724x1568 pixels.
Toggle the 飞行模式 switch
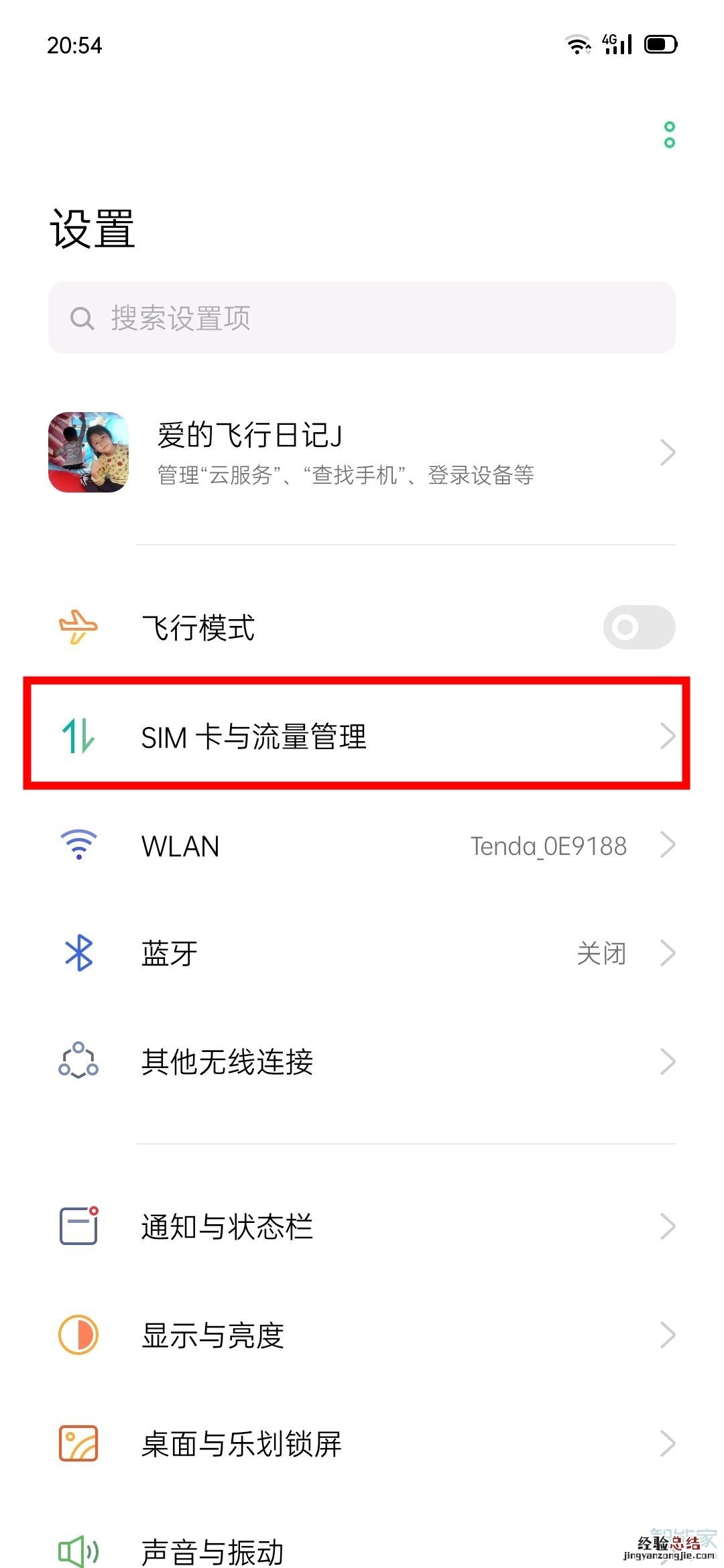638,627
